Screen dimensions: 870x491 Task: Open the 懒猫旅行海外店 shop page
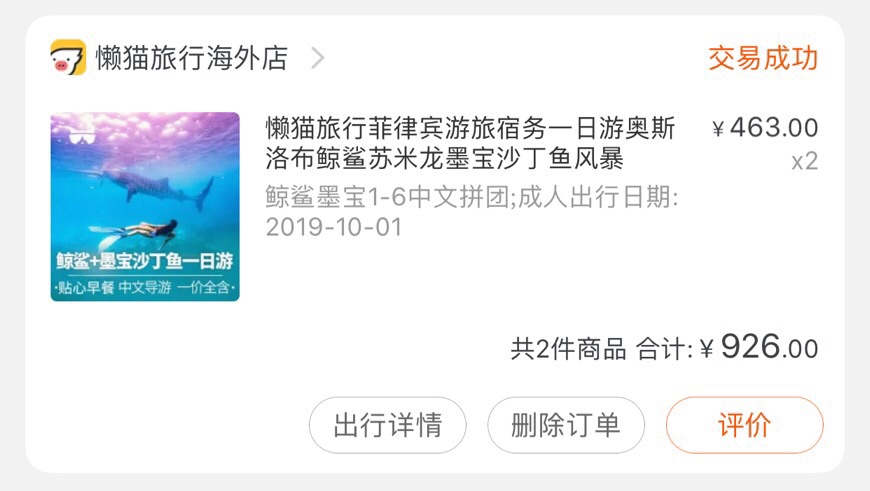(190, 58)
